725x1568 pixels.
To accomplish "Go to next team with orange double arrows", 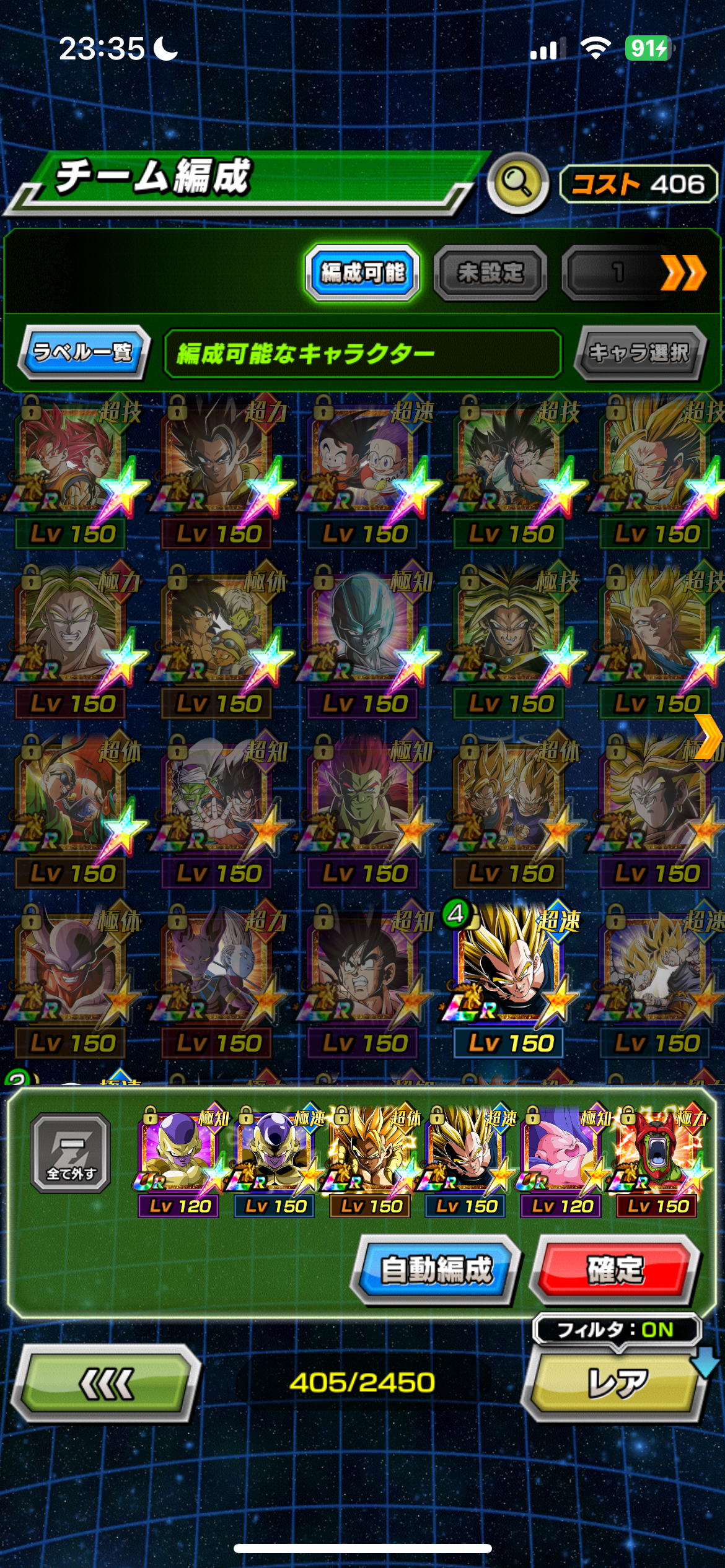I will 683,272.
